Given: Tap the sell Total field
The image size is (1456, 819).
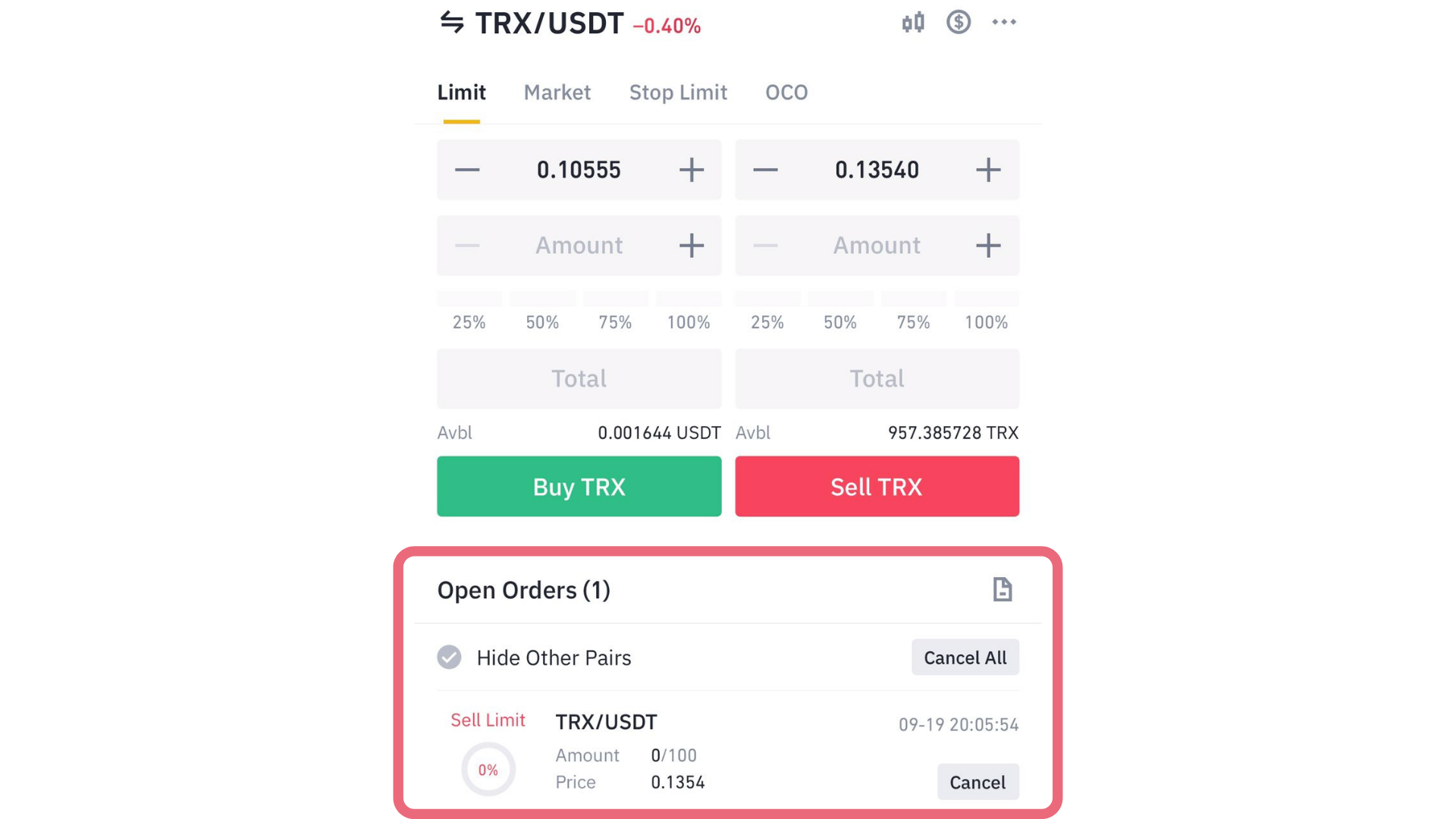Looking at the screenshot, I should pyautogui.click(x=877, y=378).
